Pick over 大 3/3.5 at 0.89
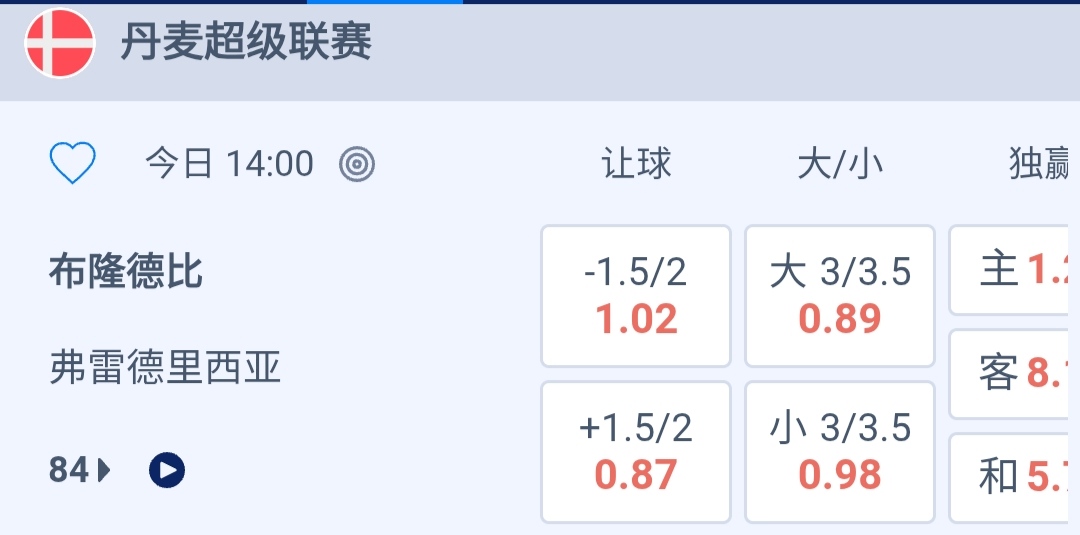1080x535 pixels. tap(840, 296)
